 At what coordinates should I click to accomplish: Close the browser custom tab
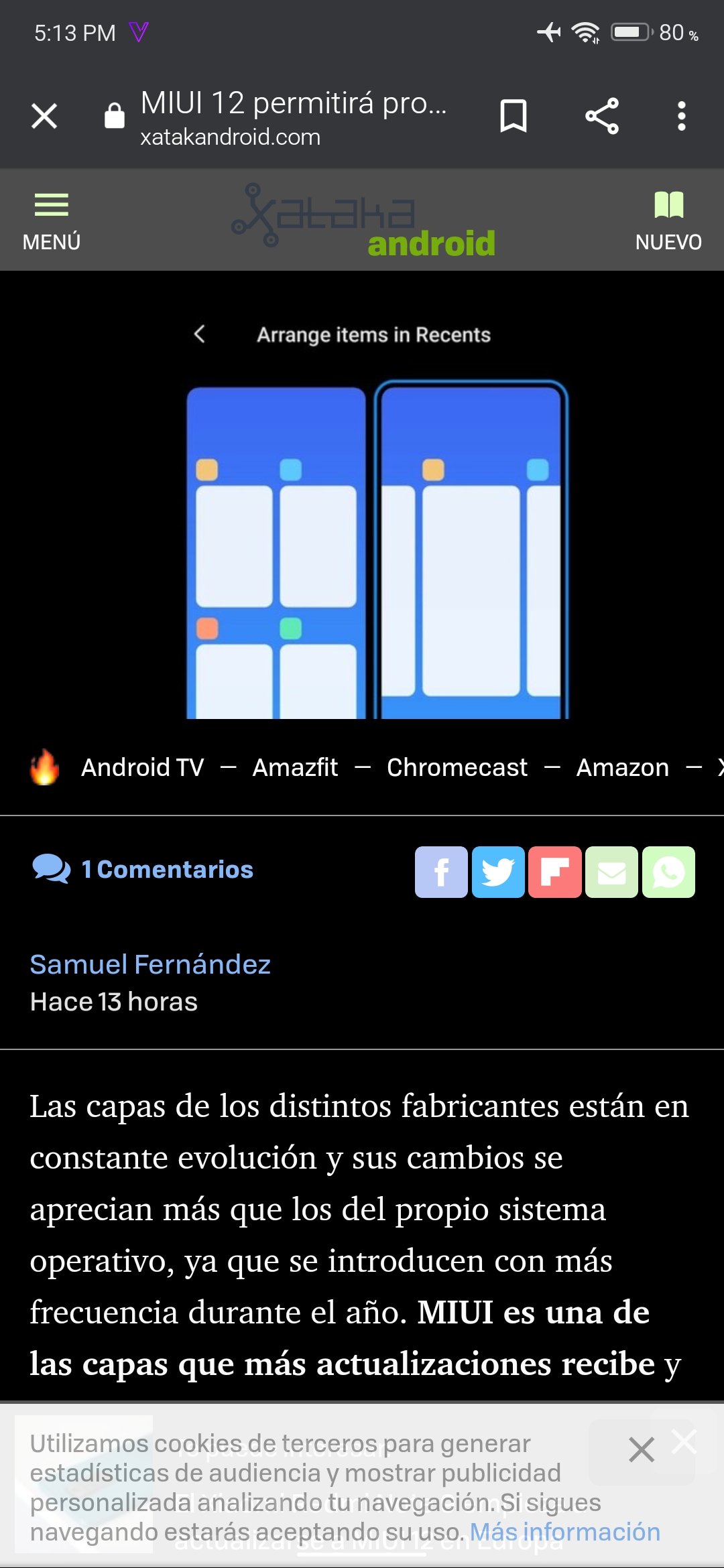44,117
